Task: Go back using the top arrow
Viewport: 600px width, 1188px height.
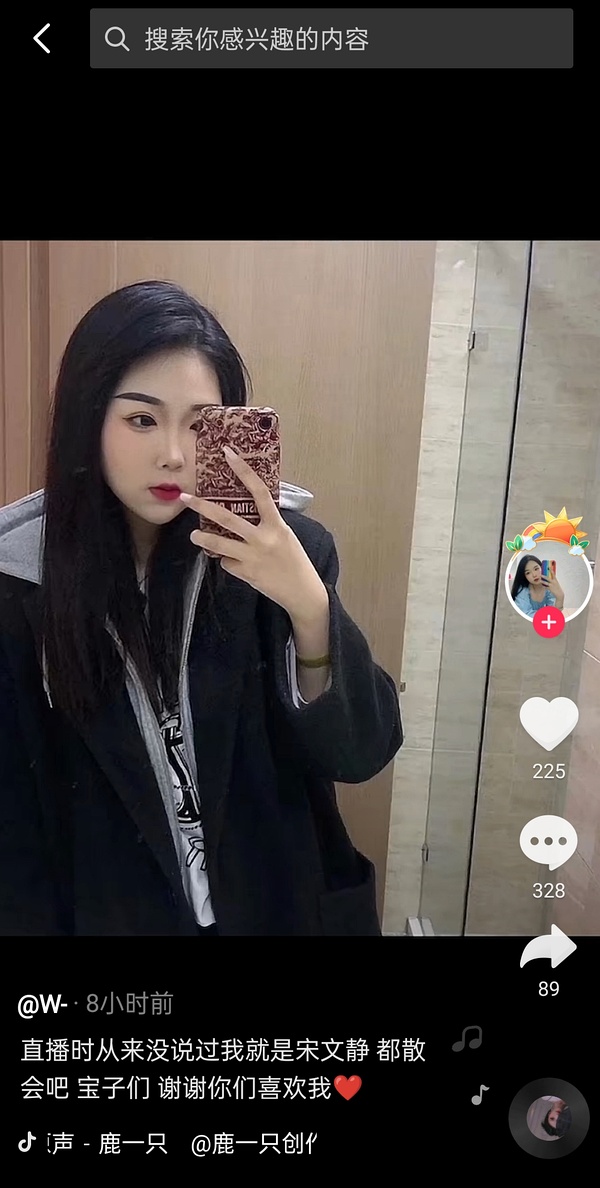Action: [x=42, y=39]
